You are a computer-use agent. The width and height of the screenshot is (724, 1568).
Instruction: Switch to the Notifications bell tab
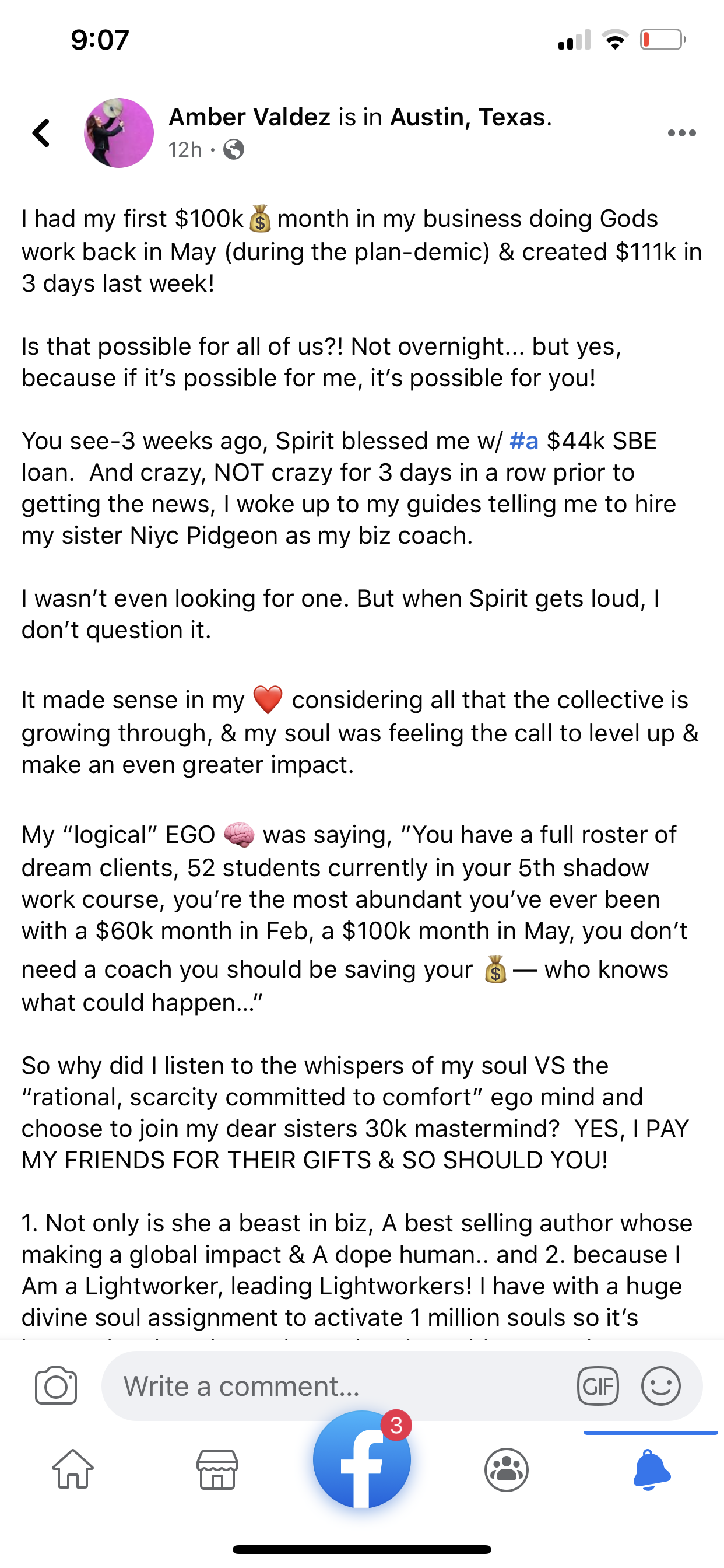coord(651,1469)
